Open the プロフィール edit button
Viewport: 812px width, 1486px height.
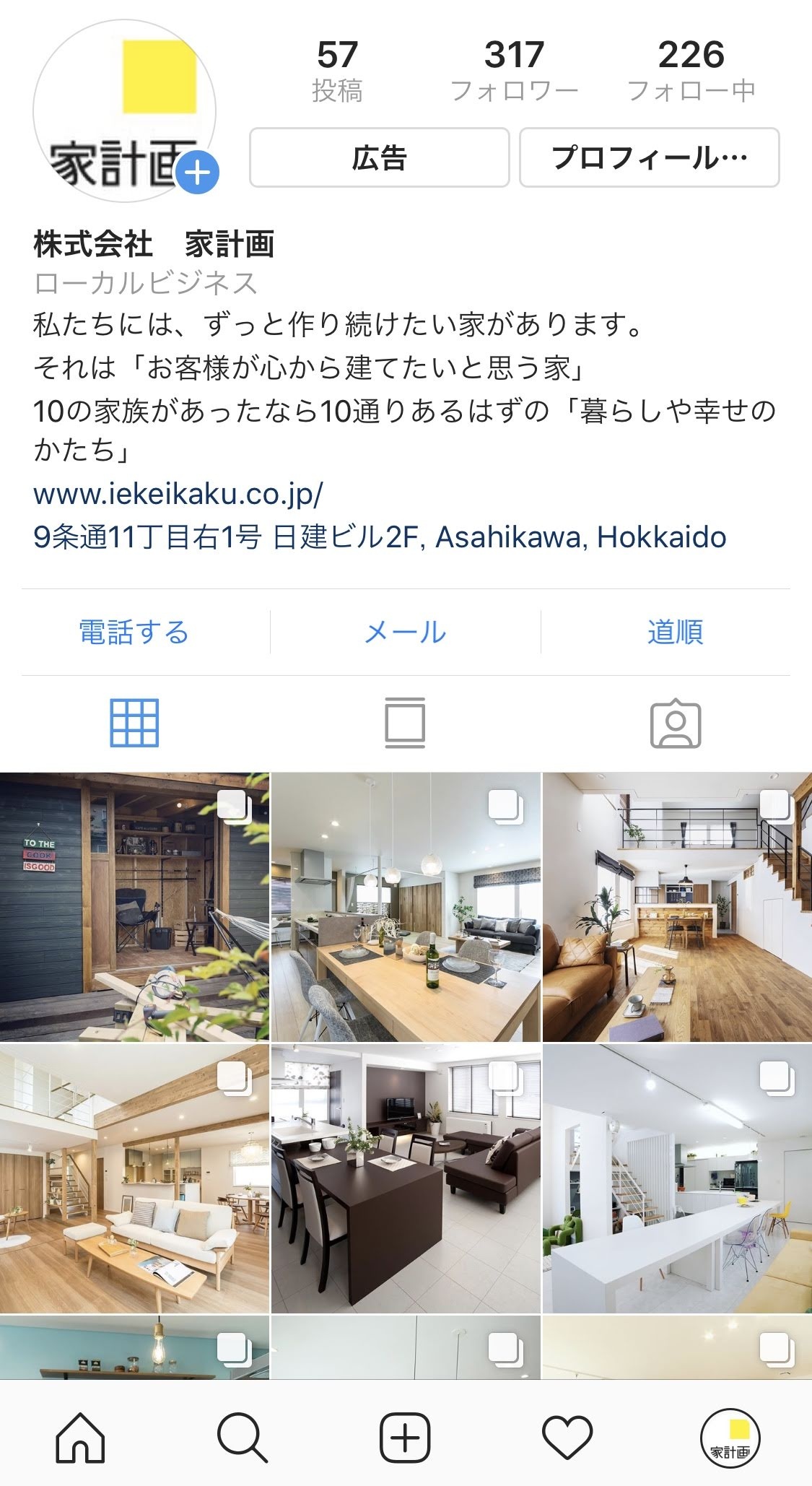649,157
